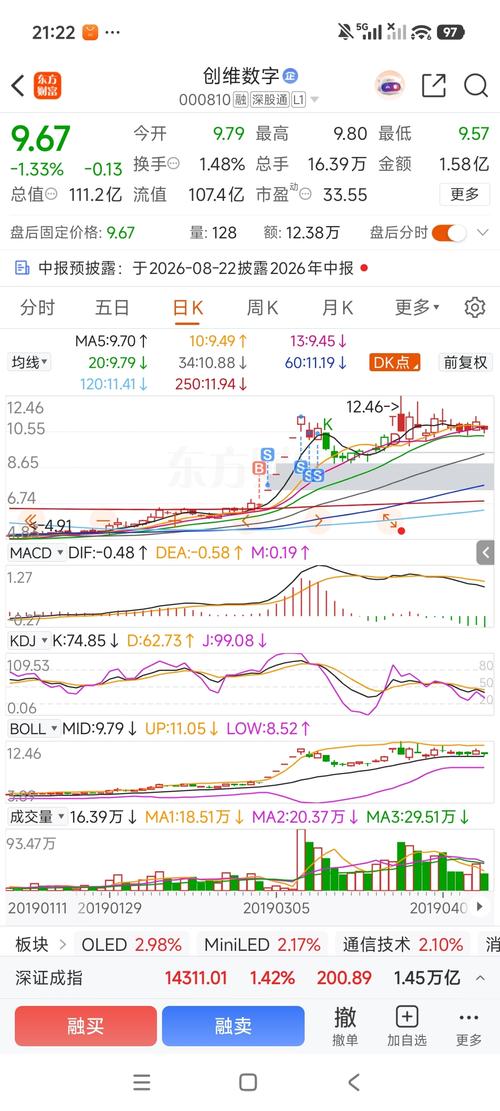Screen dimensions: 500x1111
Task: Open the 更多 chart period dropdown
Action: click(417, 308)
